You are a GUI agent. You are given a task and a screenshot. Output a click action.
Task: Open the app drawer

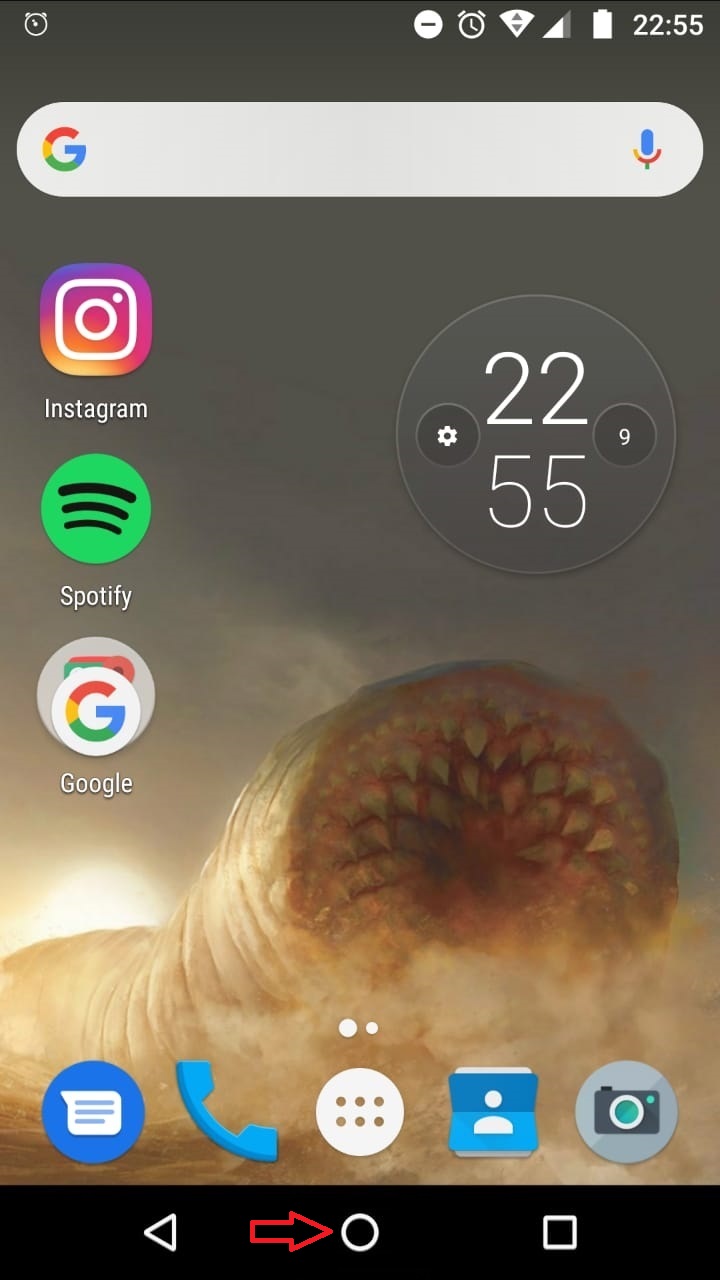click(360, 1112)
